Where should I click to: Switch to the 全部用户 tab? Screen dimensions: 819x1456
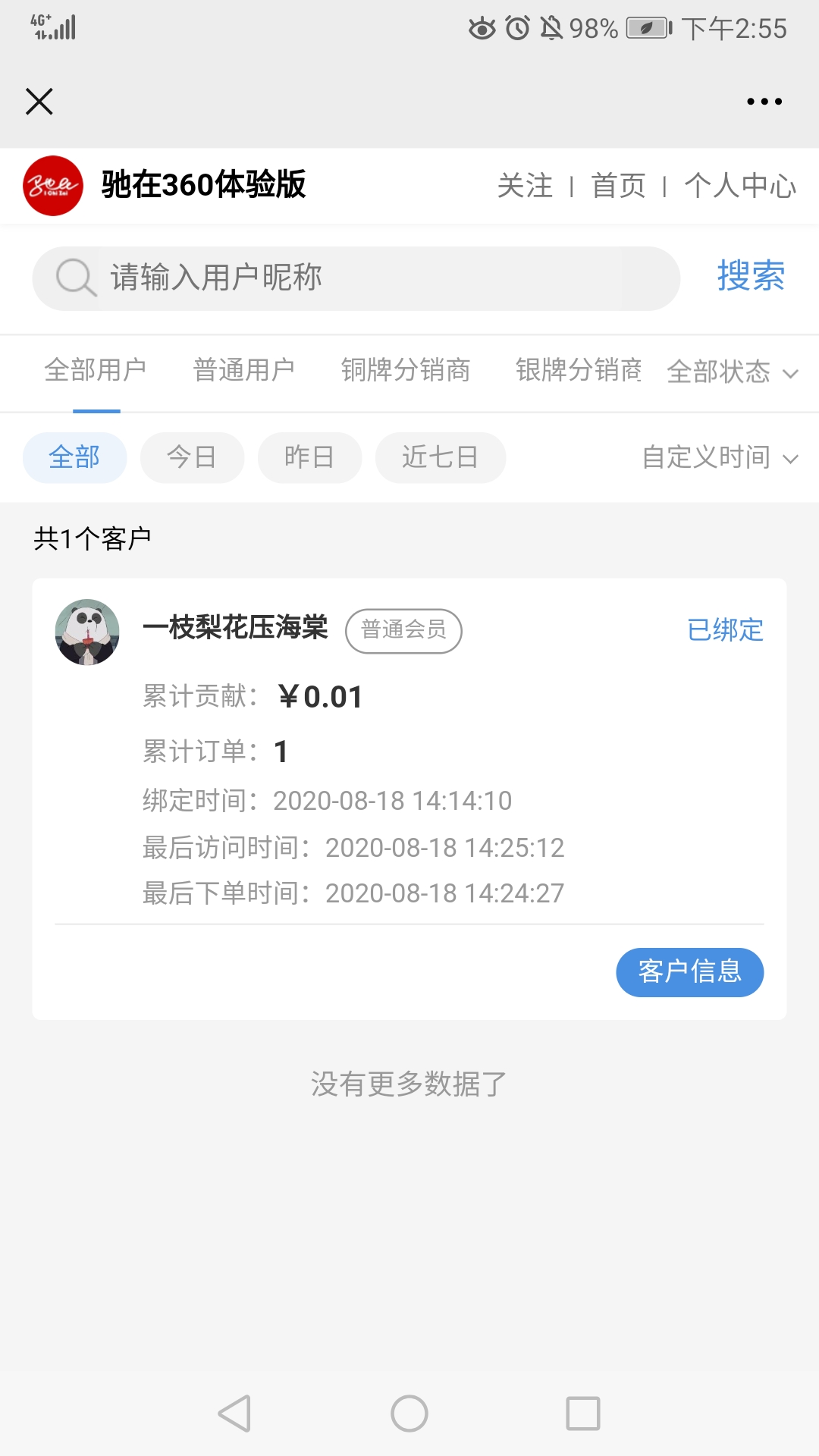96,370
